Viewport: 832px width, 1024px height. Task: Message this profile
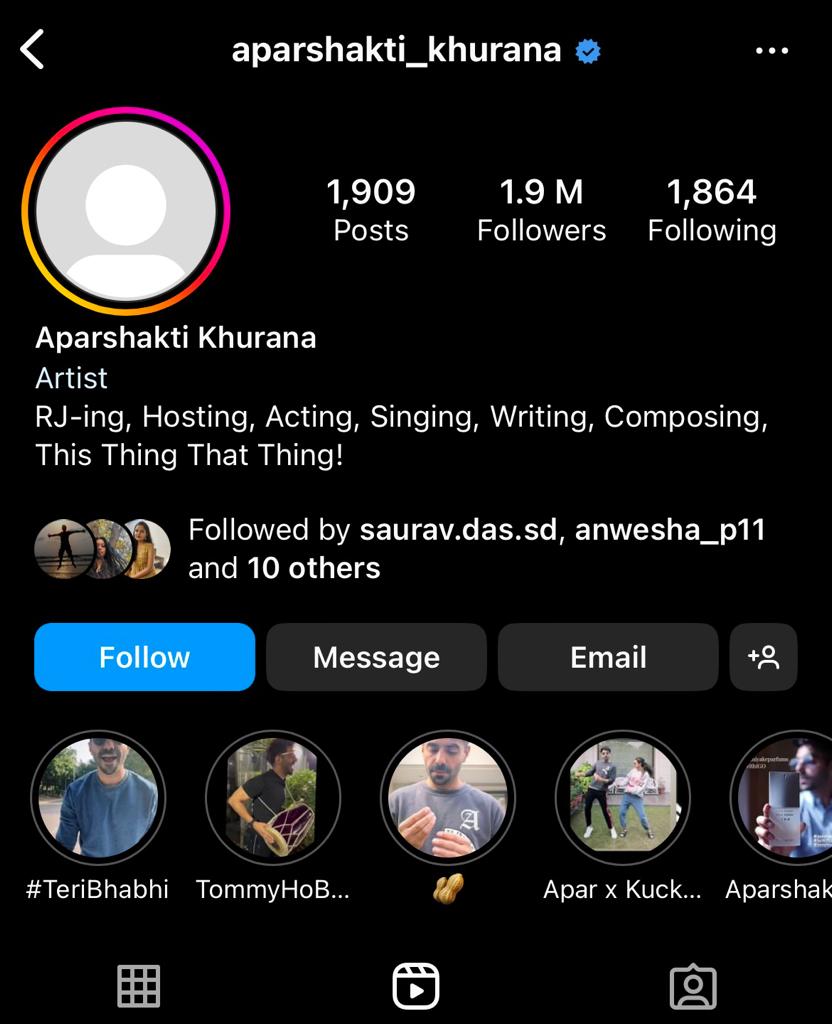pyautogui.click(x=376, y=657)
